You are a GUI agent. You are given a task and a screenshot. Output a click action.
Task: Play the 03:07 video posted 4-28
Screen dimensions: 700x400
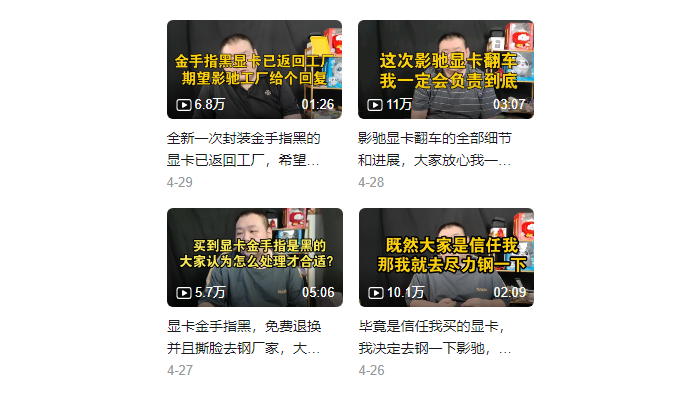[445, 69]
